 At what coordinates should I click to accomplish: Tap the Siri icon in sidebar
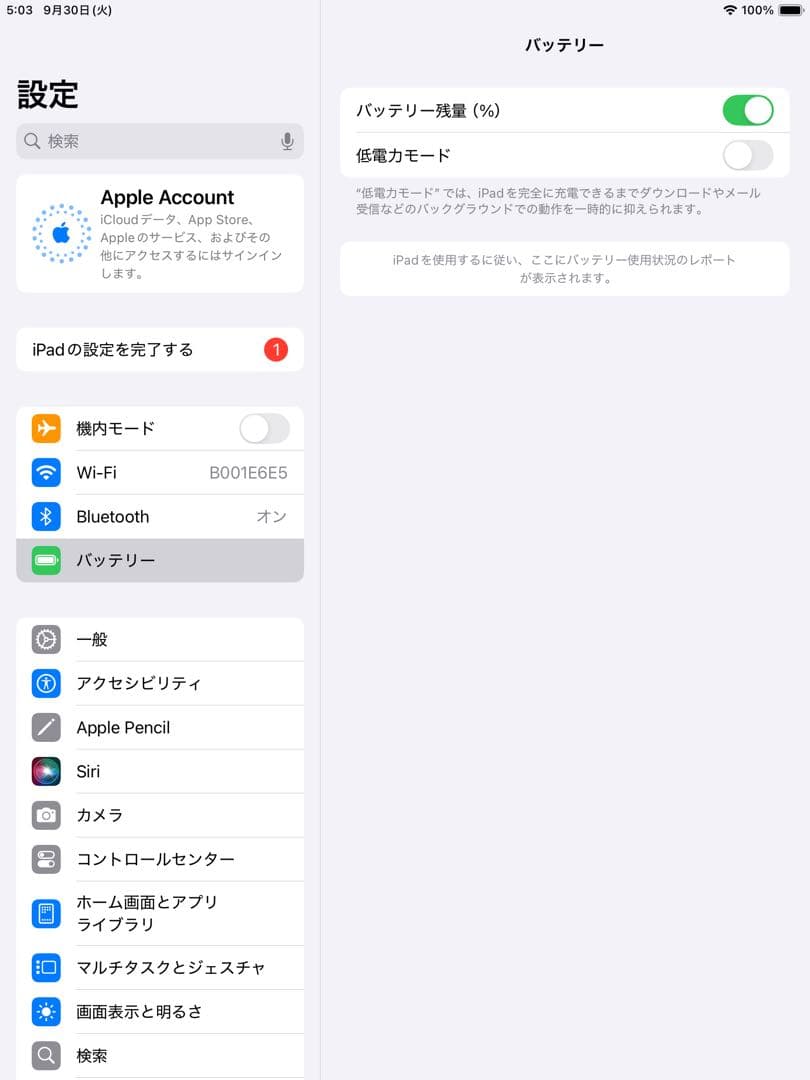[44, 771]
